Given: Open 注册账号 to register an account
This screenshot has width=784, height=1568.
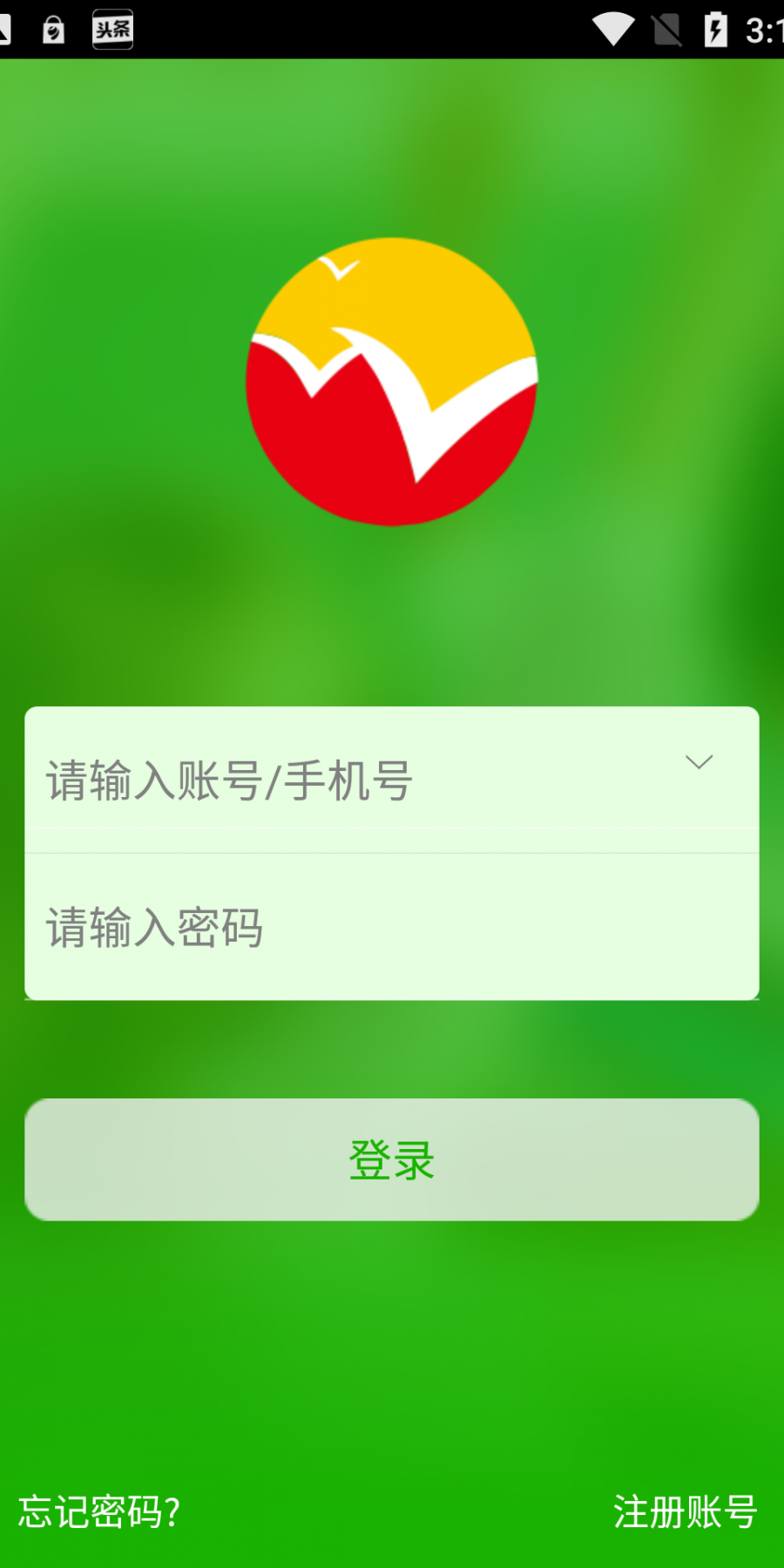Looking at the screenshot, I should tap(685, 1511).
